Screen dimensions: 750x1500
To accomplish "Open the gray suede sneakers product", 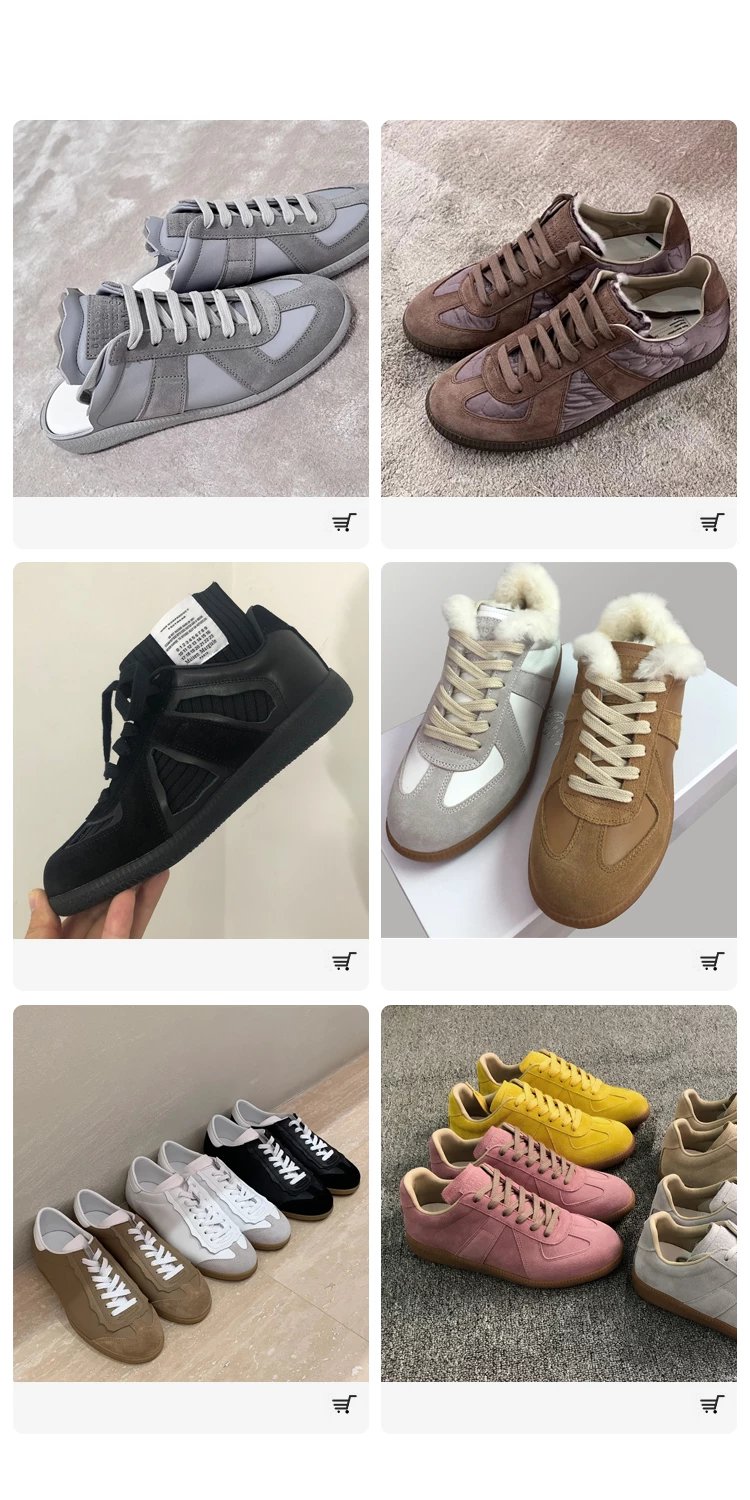I will [190, 308].
